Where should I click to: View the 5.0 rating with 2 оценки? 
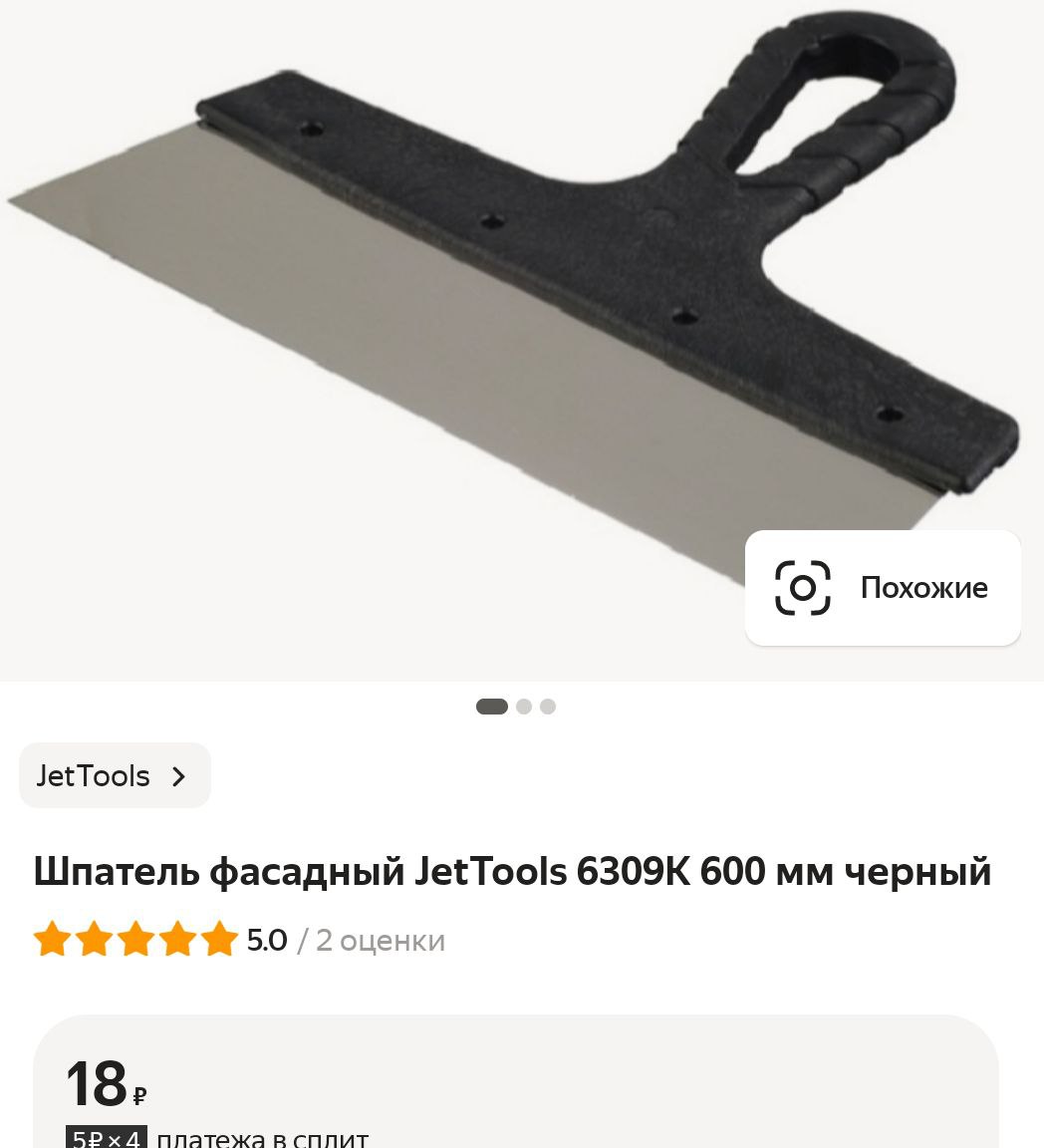coord(239,940)
